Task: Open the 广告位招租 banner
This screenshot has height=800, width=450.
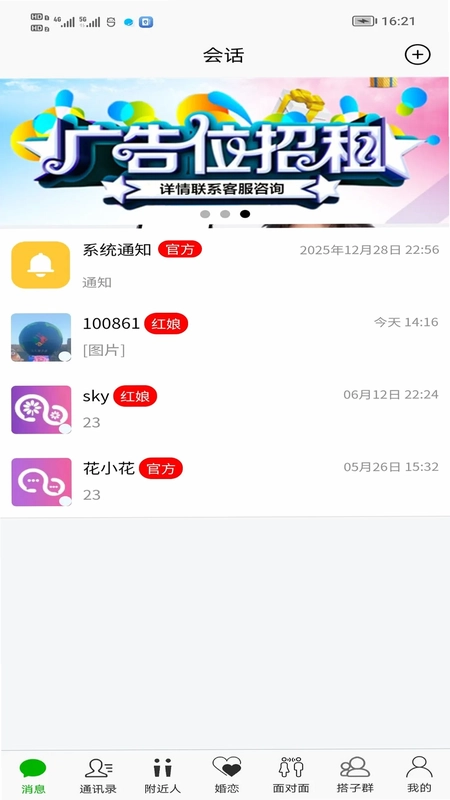Action: (x=225, y=151)
